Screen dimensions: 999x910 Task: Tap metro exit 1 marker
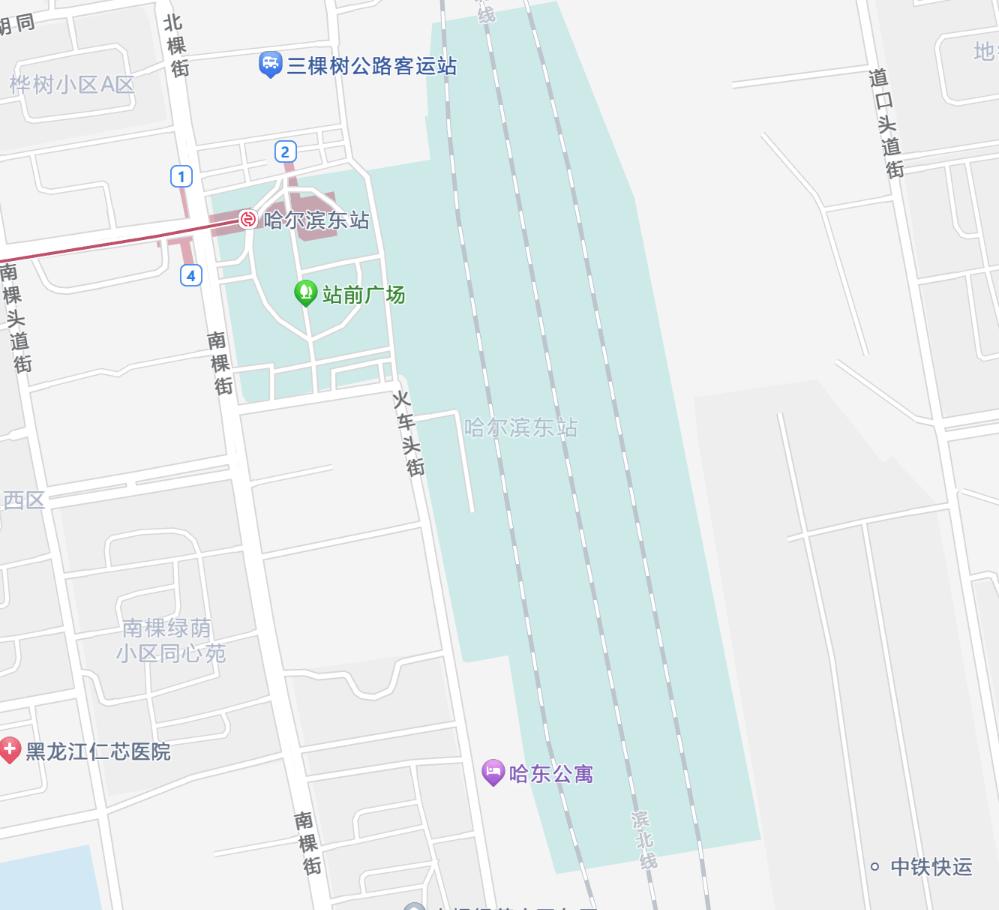tap(181, 177)
